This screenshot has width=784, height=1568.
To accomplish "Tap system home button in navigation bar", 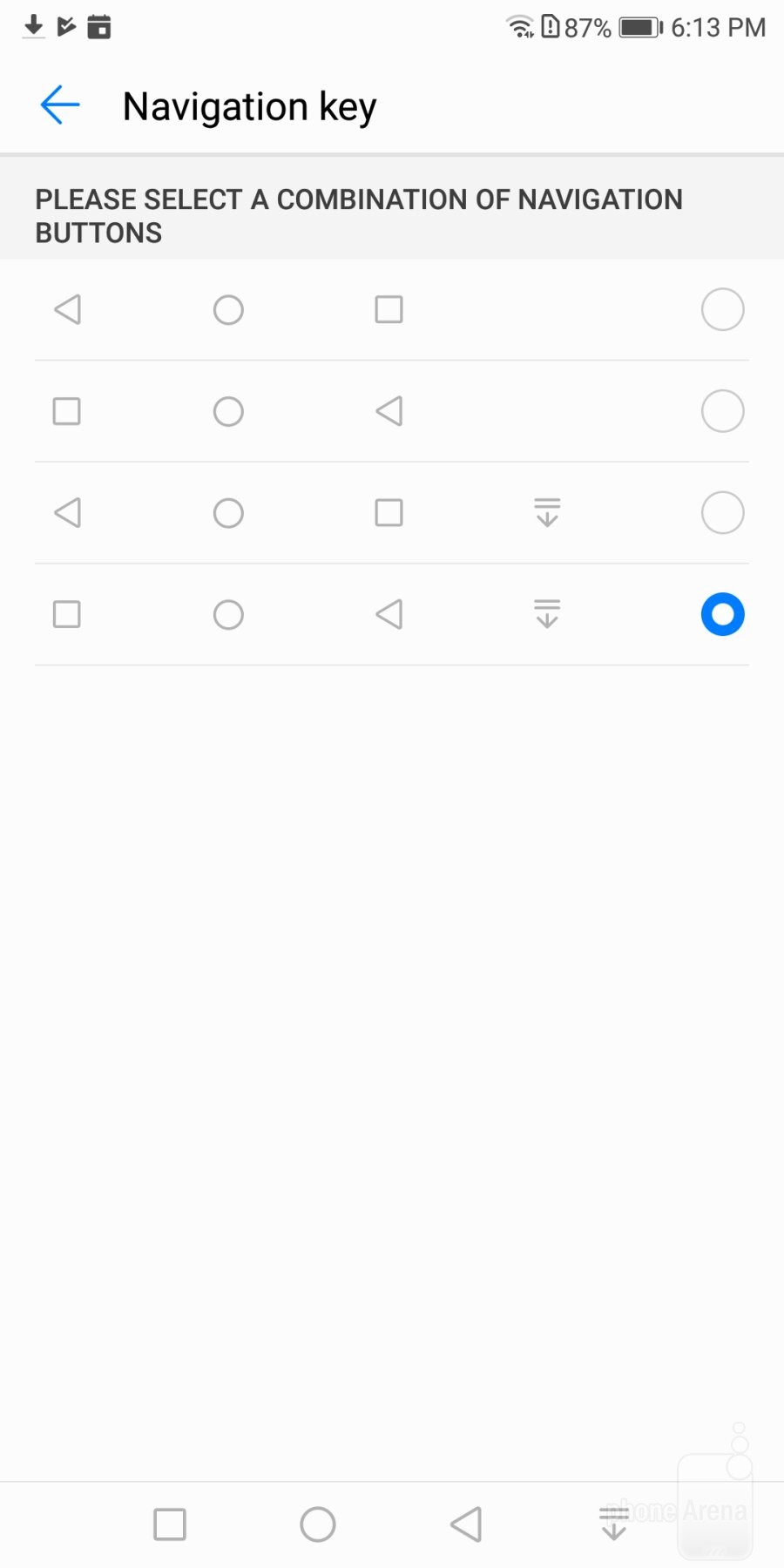I will [x=318, y=1524].
